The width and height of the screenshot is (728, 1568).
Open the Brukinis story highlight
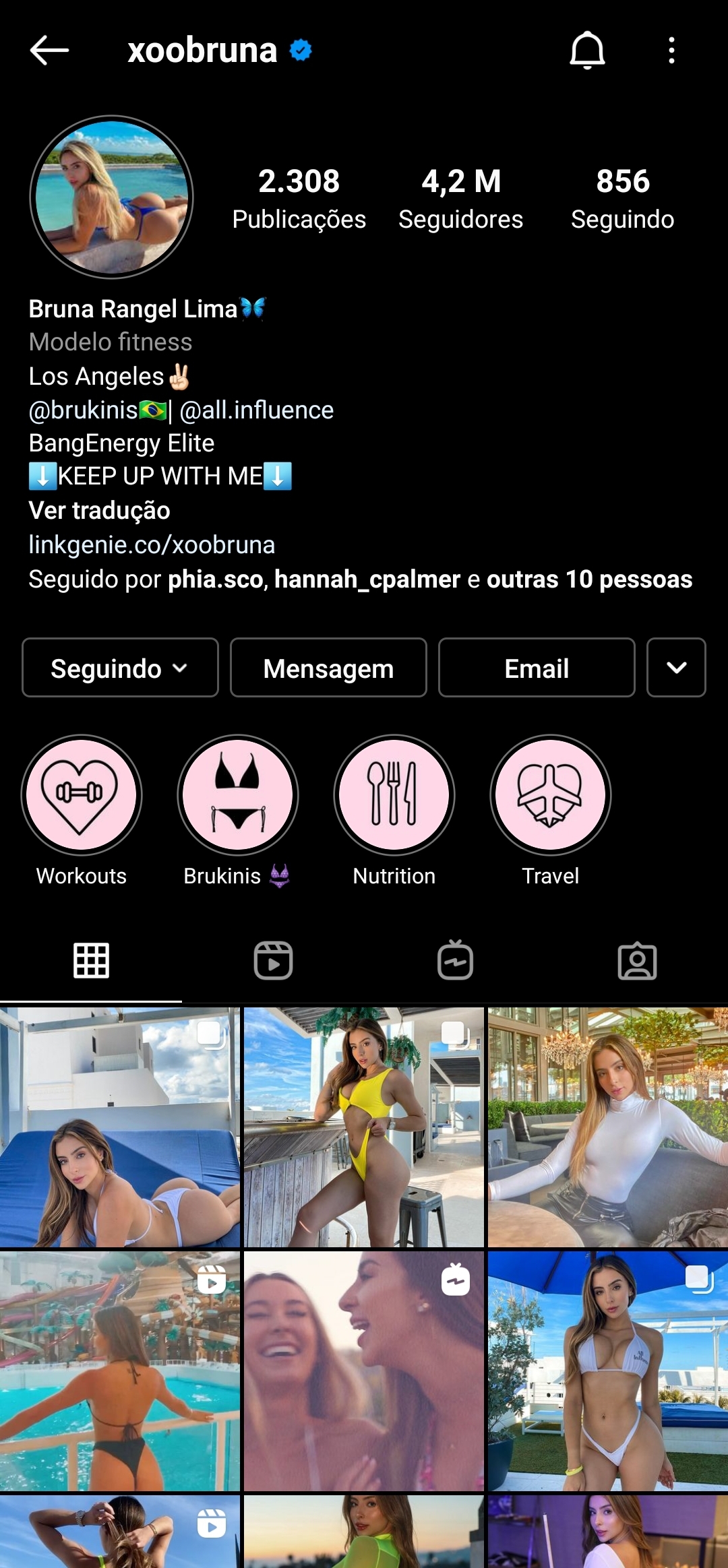pyautogui.click(x=237, y=795)
